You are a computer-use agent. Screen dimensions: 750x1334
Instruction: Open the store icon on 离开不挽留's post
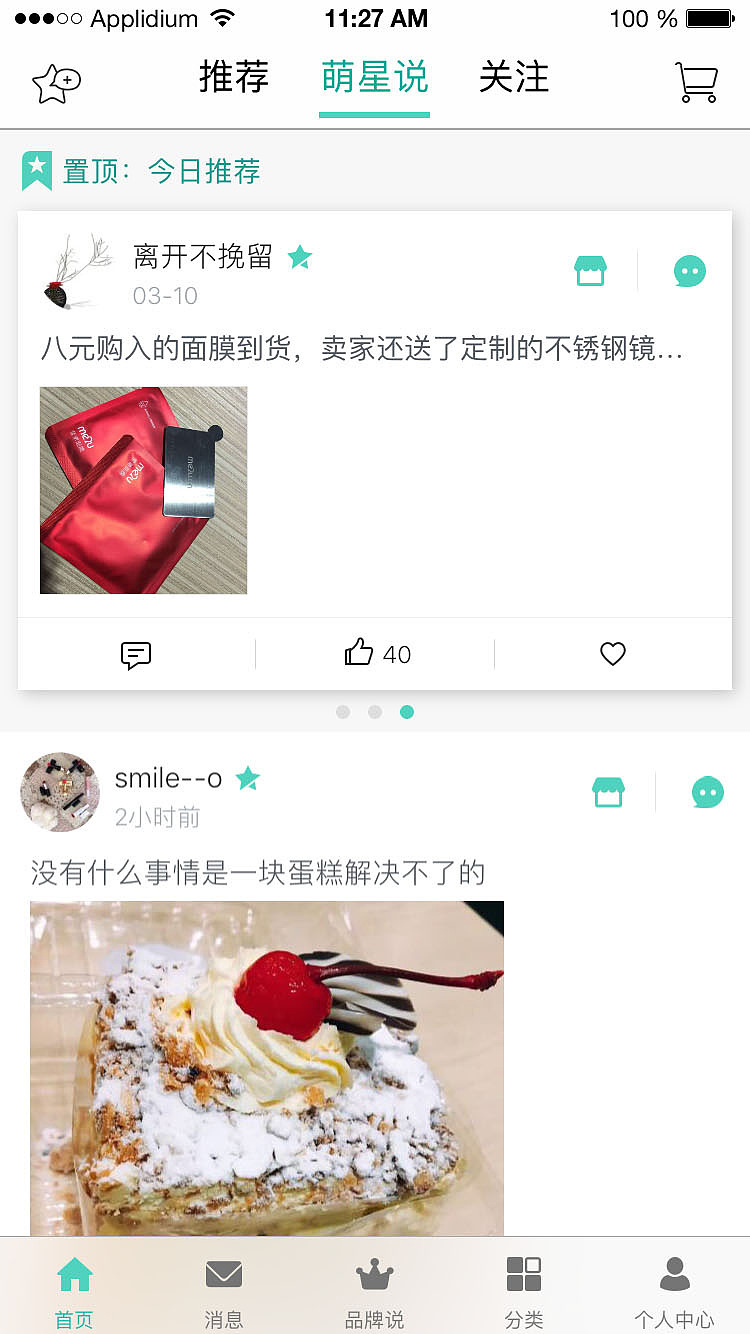pos(590,270)
